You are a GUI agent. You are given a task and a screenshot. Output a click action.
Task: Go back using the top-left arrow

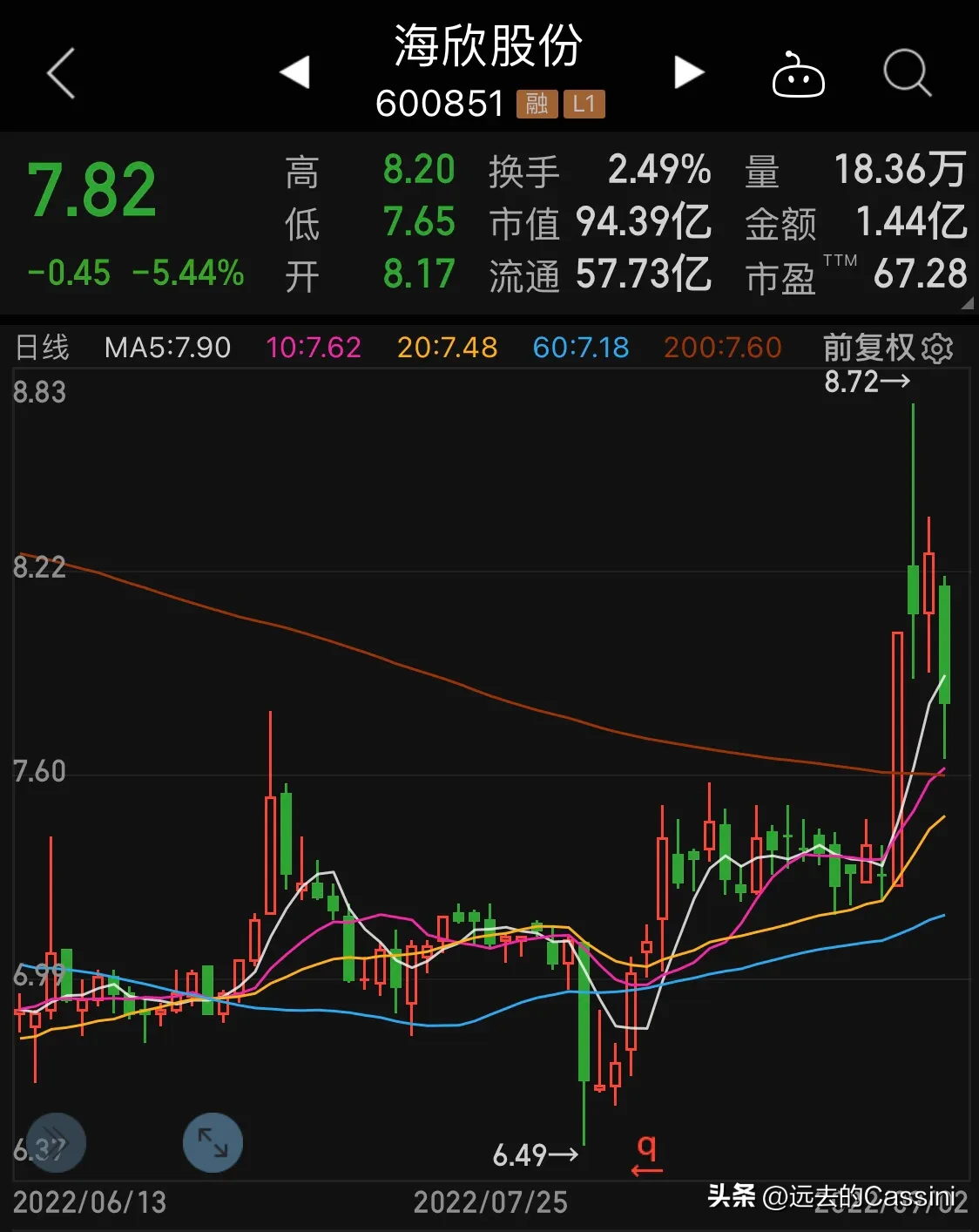tap(61, 73)
